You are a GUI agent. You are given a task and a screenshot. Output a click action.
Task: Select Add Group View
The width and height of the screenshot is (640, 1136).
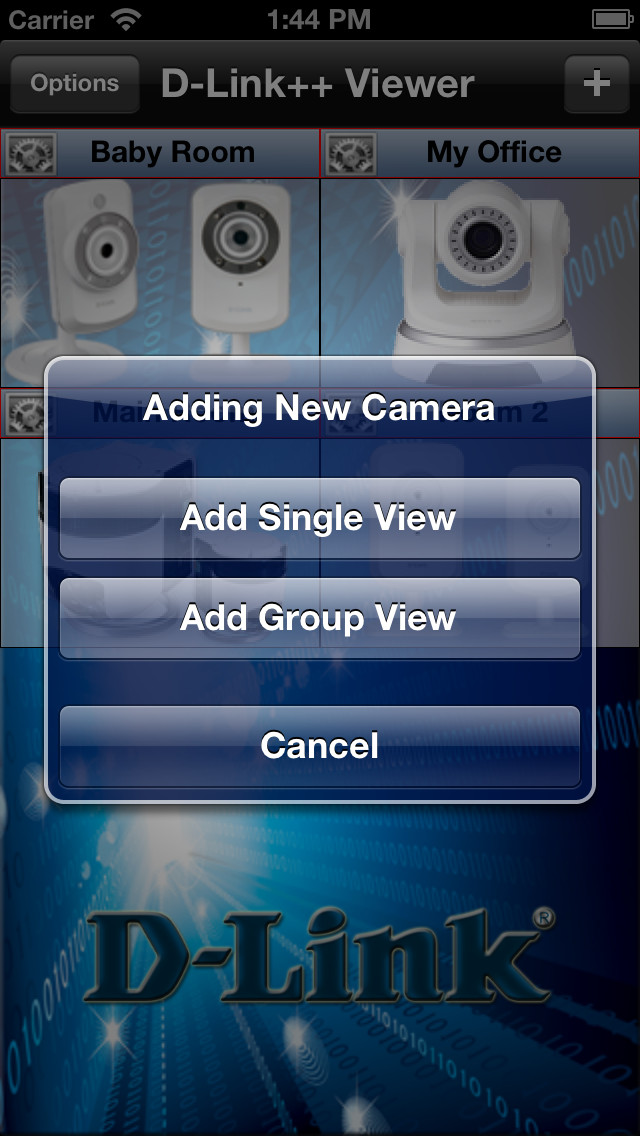pos(320,618)
